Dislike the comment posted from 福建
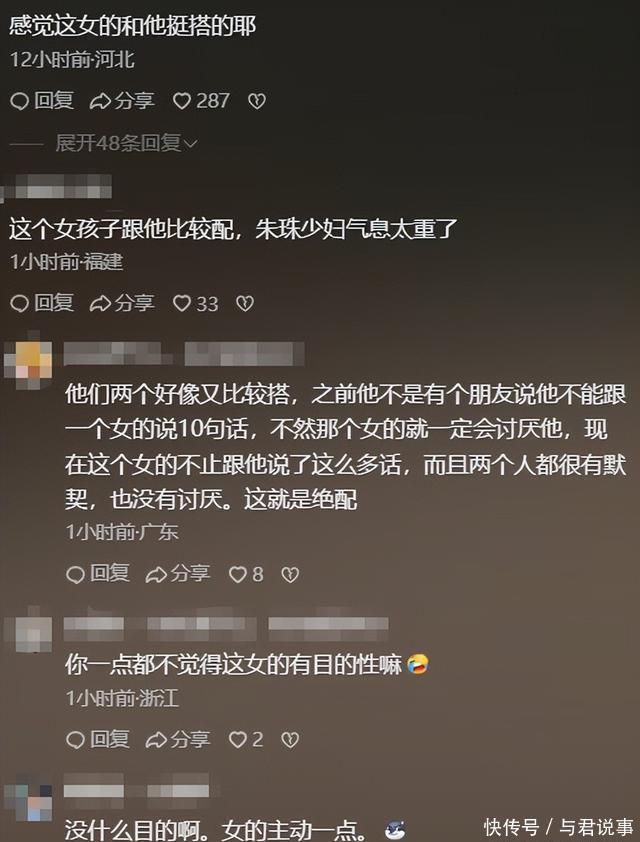 point(245,303)
